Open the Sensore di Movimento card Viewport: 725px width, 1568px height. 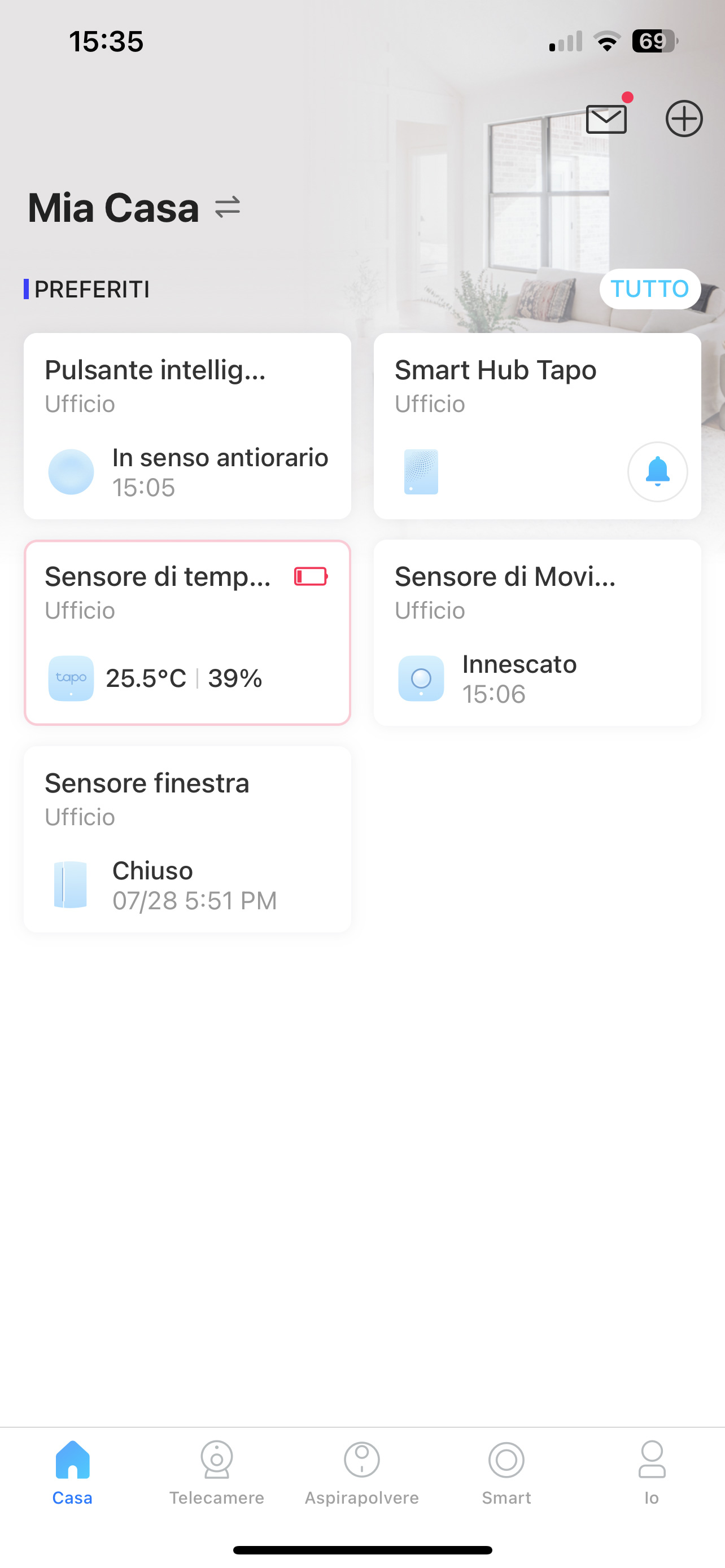pyautogui.click(x=537, y=632)
